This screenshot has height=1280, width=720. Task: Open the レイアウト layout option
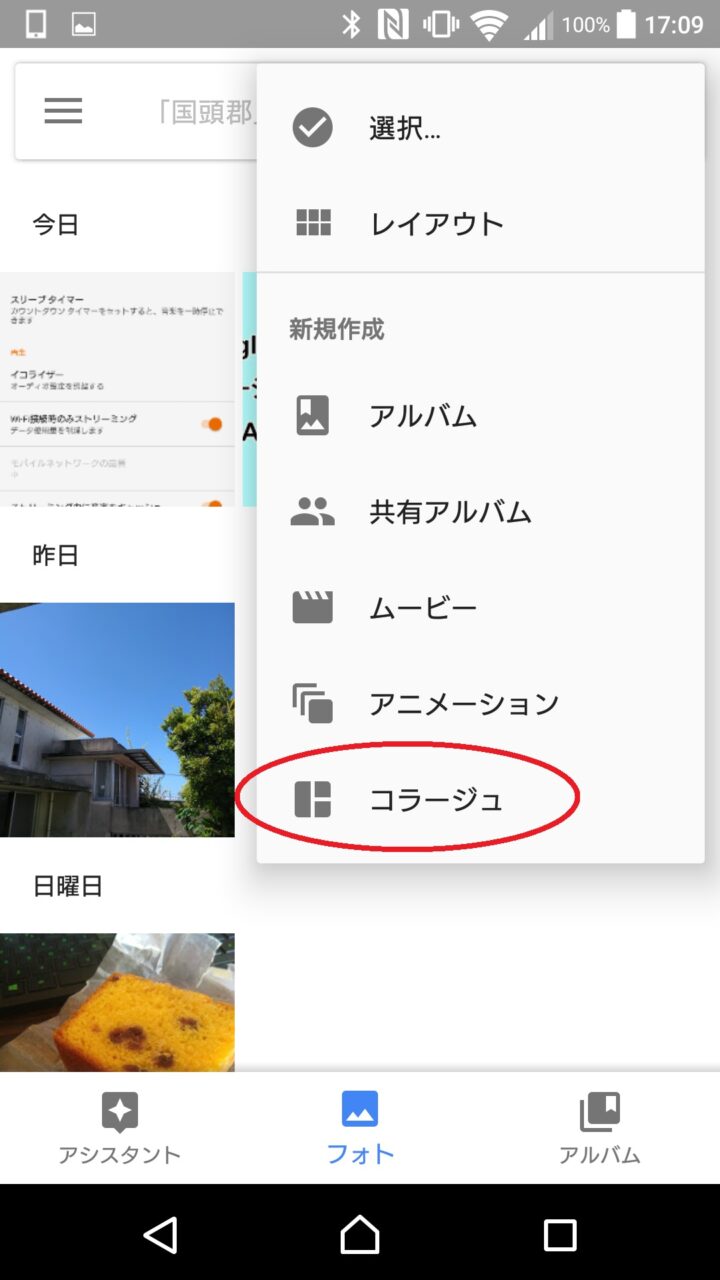pyautogui.click(x=436, y=224)
